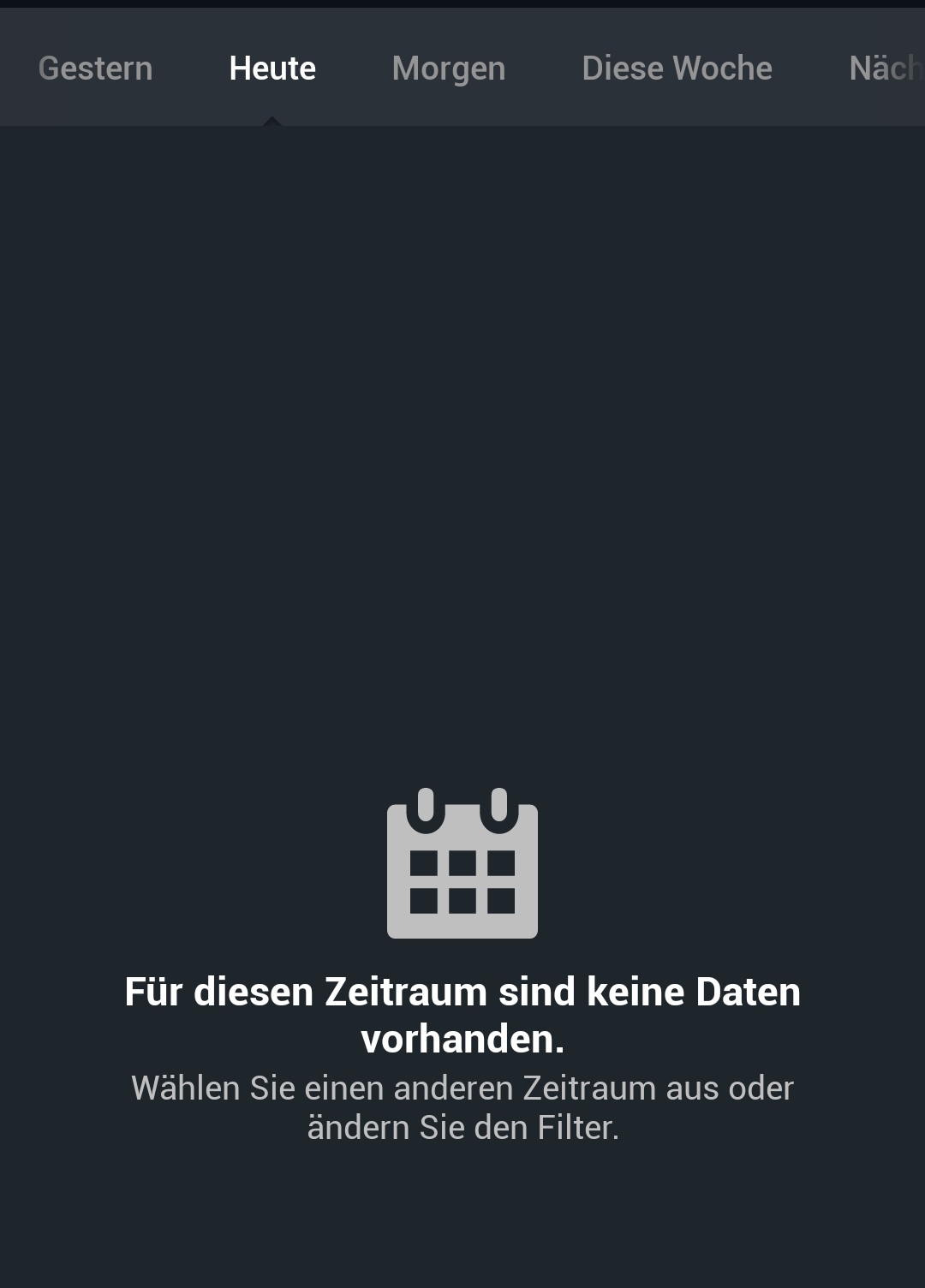Select the Heute tab
Screen dimensions: 925x1288
[272, 69]
